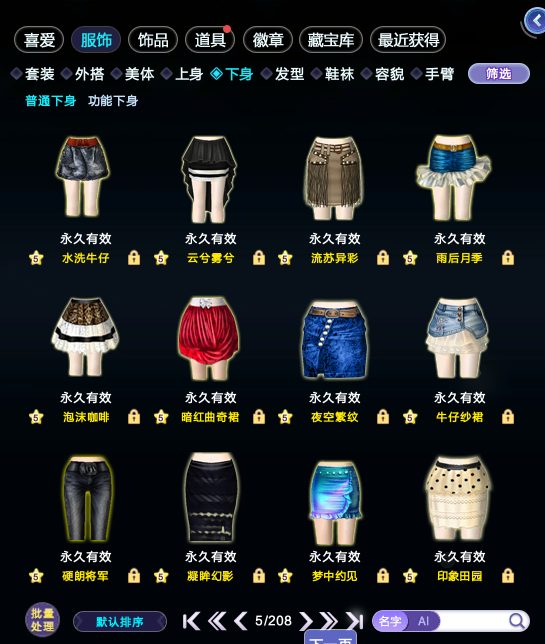Switch to the 道具 tab

pos(210,40)
